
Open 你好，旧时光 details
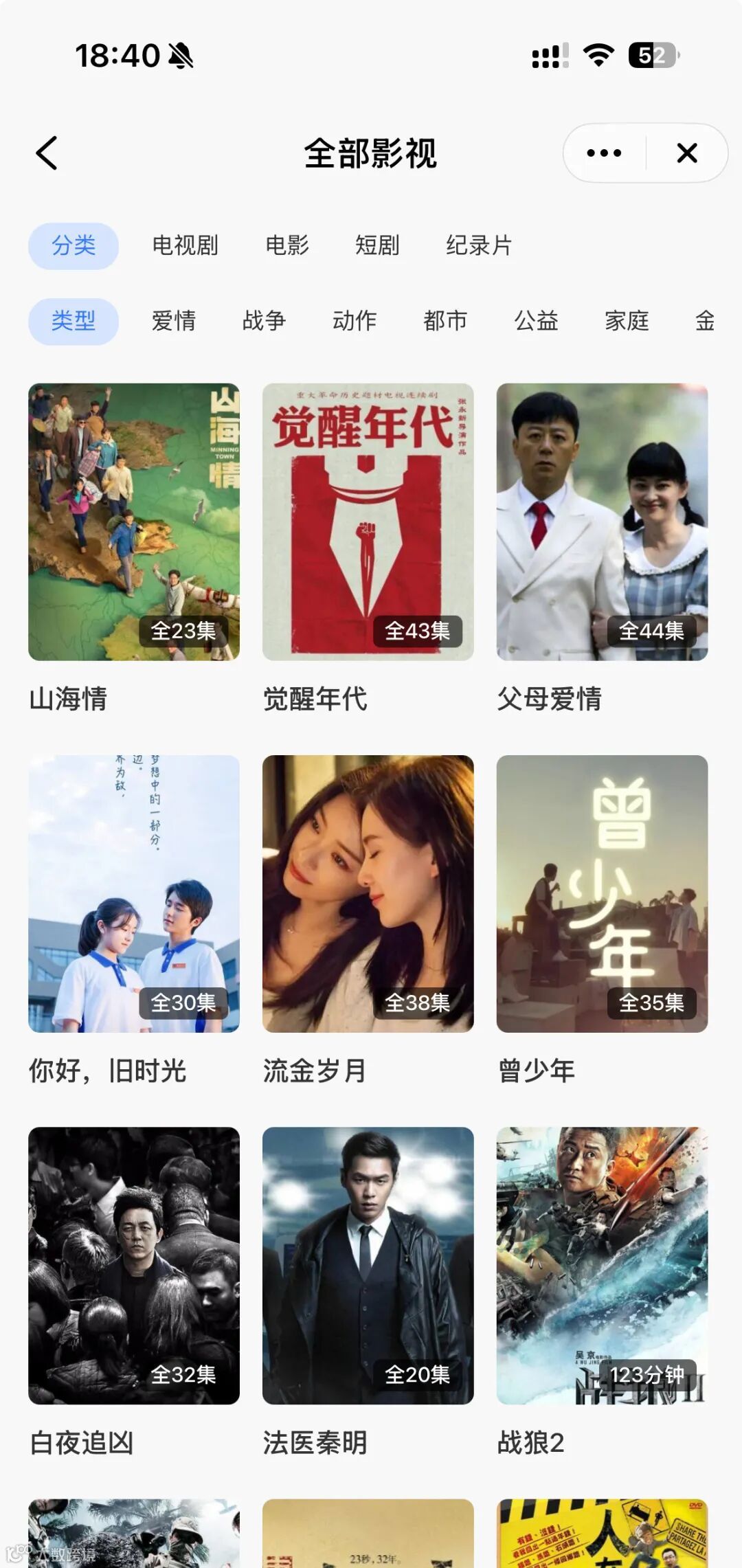[134, 893]
